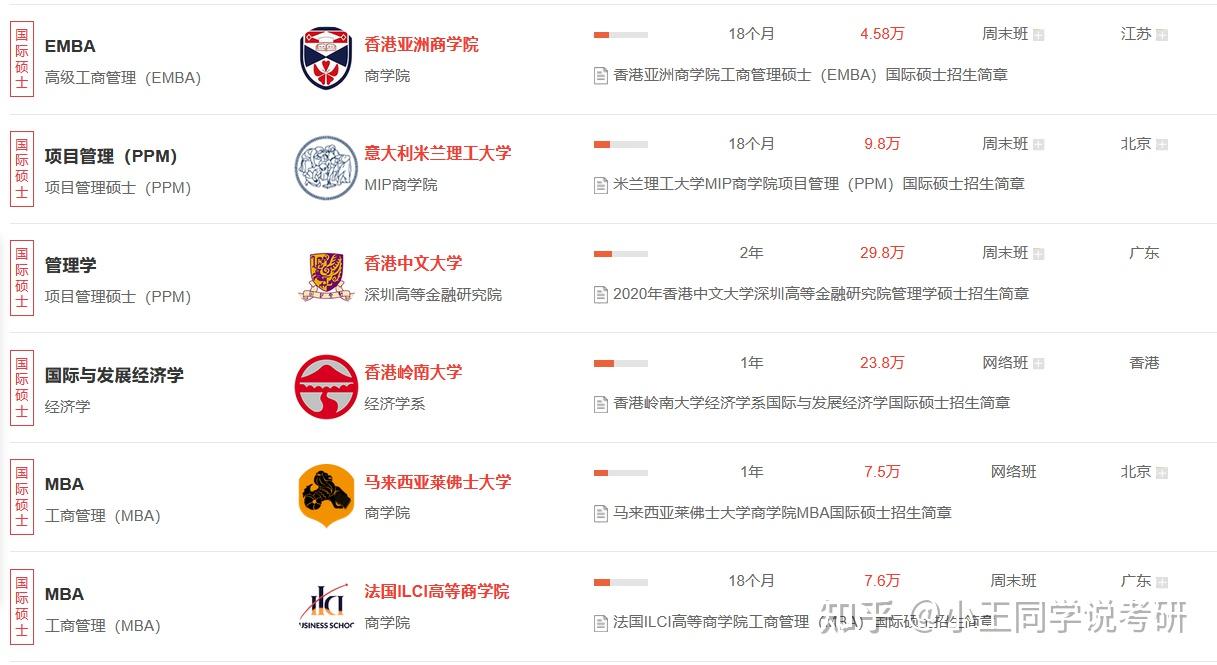Open the 意大利米兰理工大学 school link
This screenshot has height=665, width=1217.
coord(437,153)
